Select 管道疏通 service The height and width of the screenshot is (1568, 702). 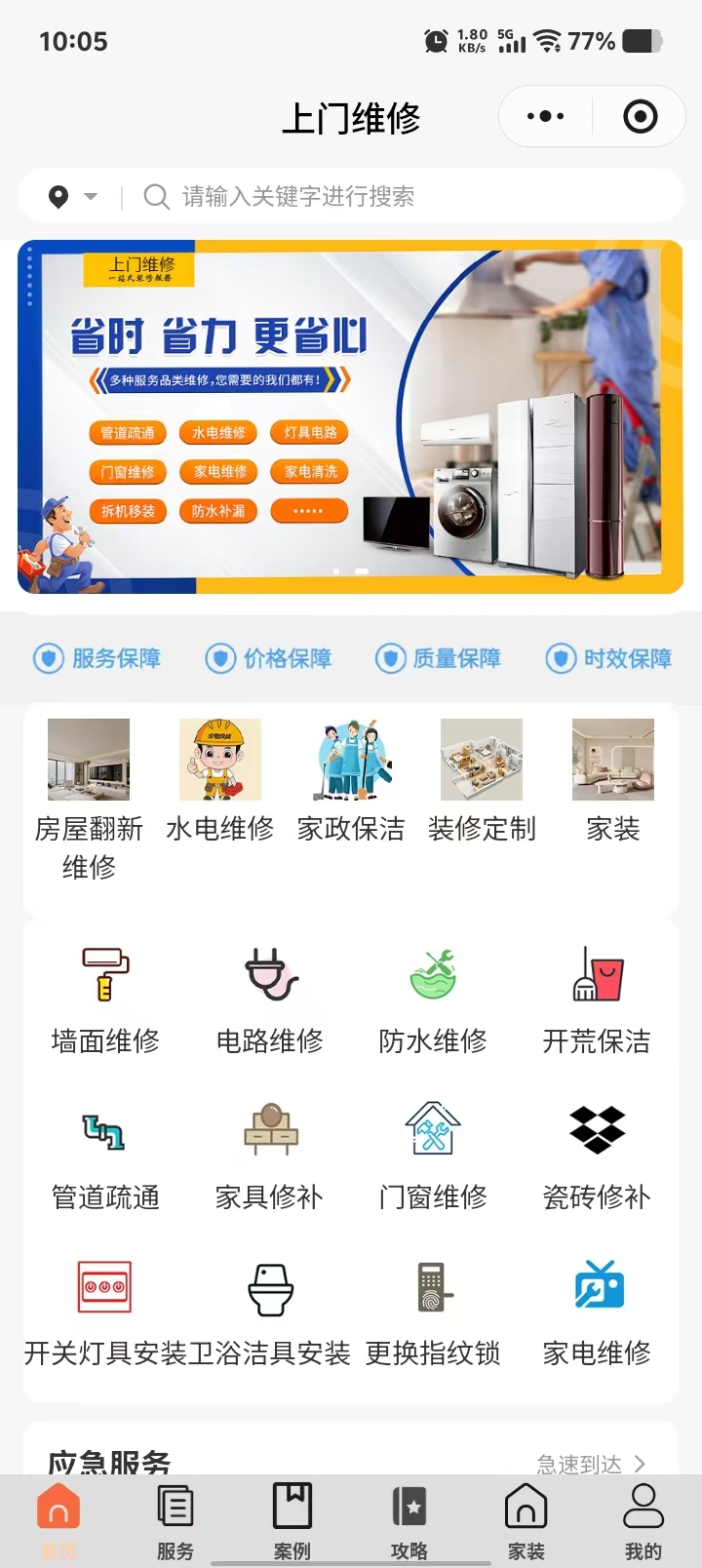(105, 1156)
